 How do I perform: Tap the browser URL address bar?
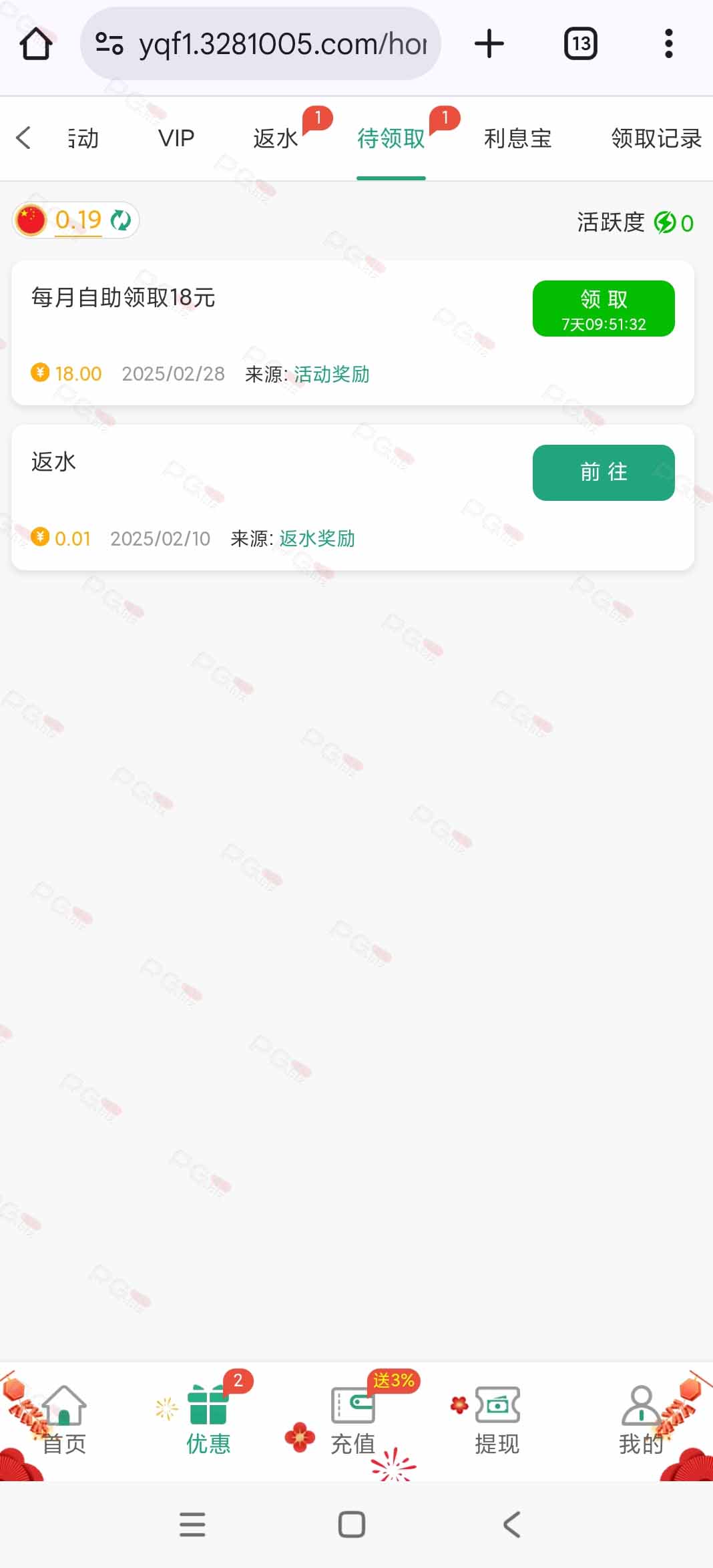point(260,44)
